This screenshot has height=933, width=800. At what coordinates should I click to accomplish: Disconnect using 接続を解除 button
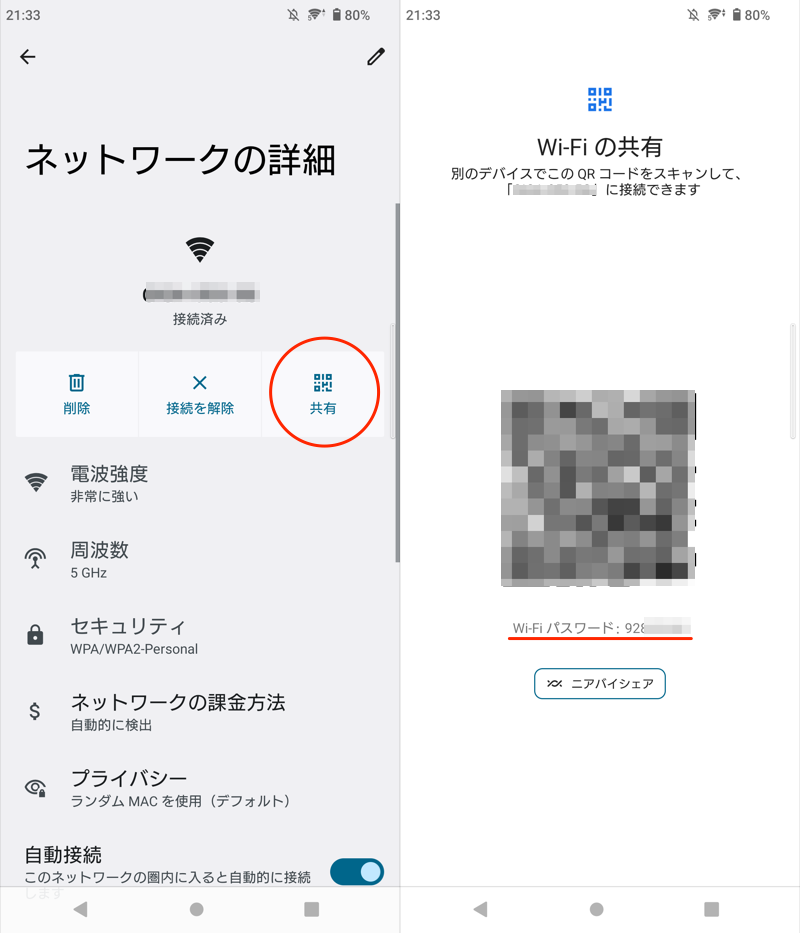coord(200,394)
